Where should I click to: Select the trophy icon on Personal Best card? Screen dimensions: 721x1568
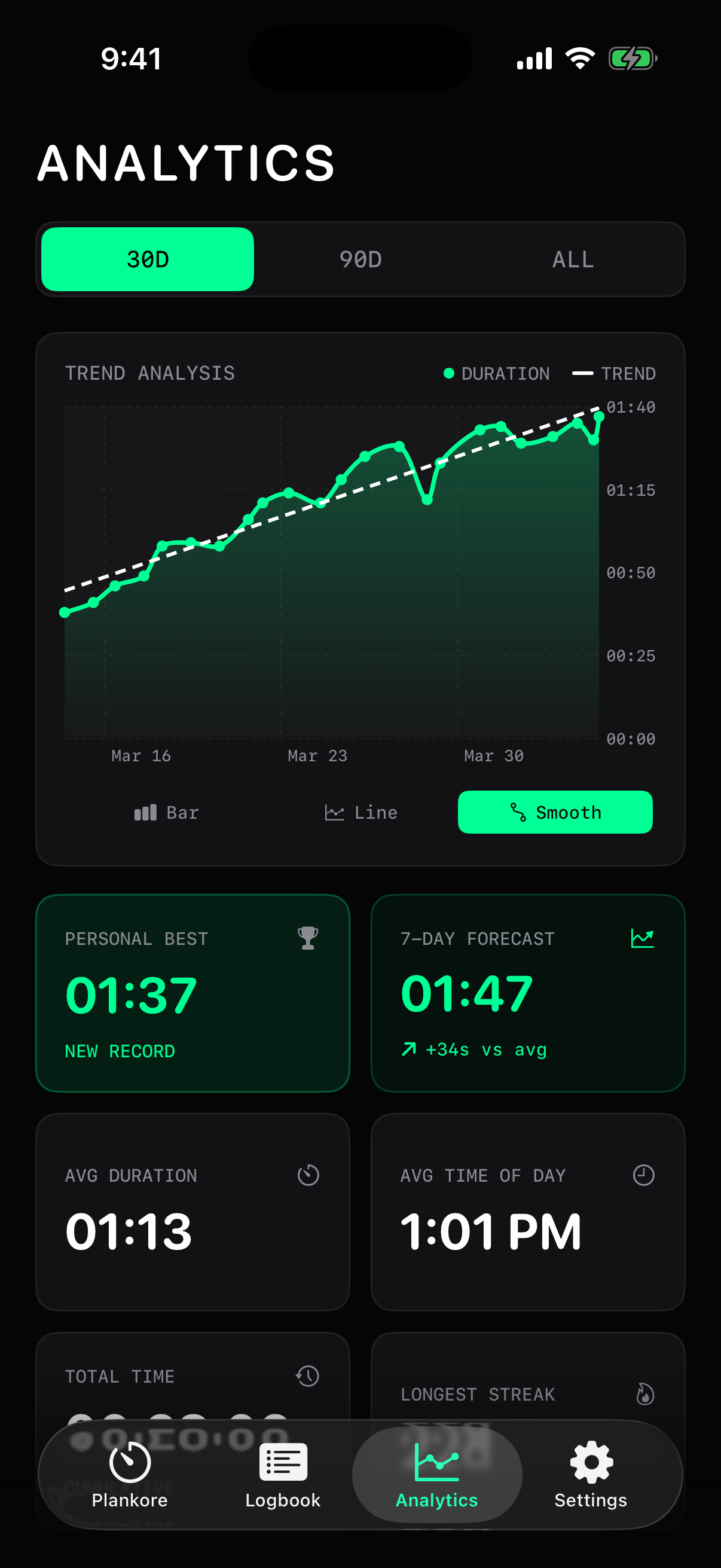[x=308, y=938]
